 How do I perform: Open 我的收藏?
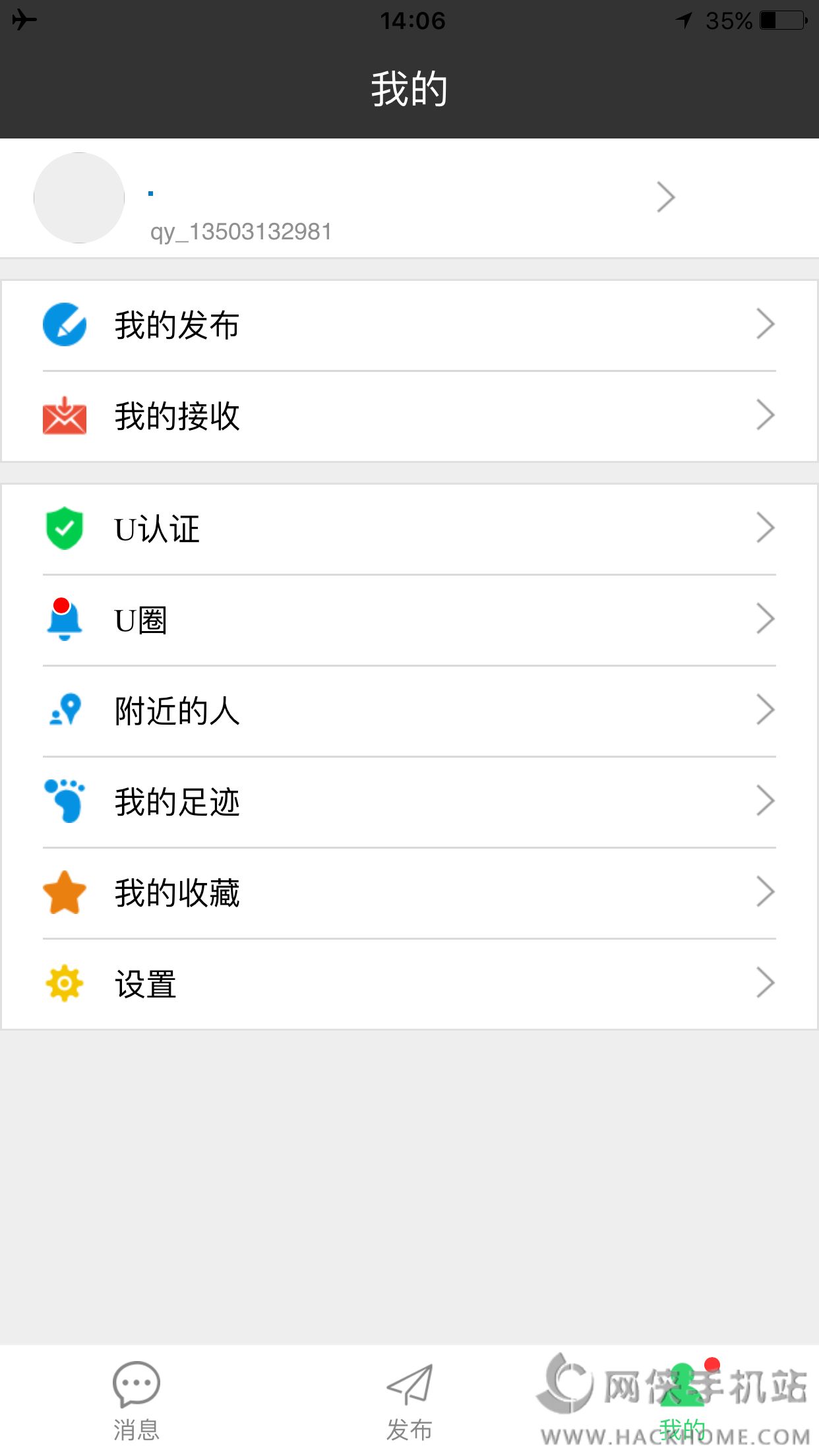coord(409,893)
